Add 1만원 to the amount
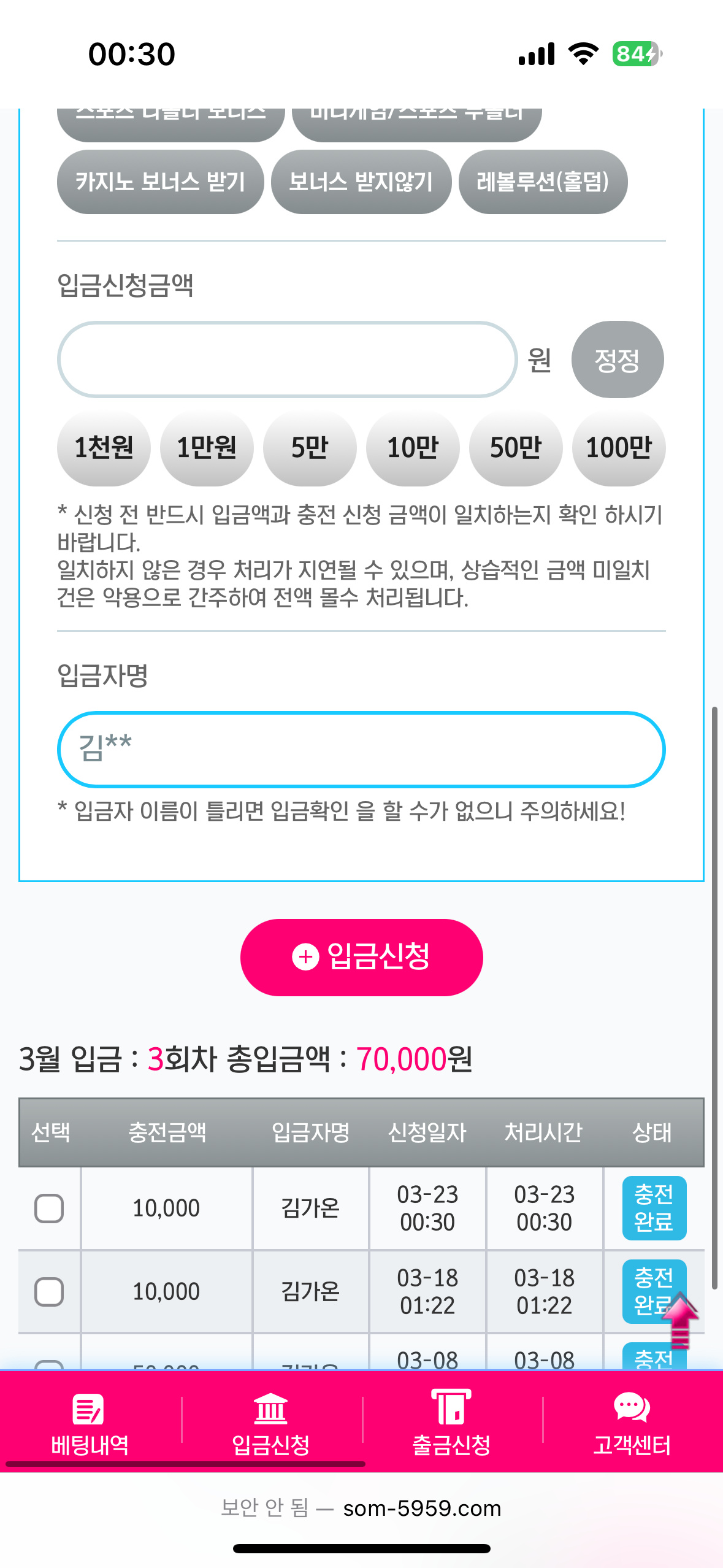The height and width of the screenshot is (1568, 723). tap(207, 448)
